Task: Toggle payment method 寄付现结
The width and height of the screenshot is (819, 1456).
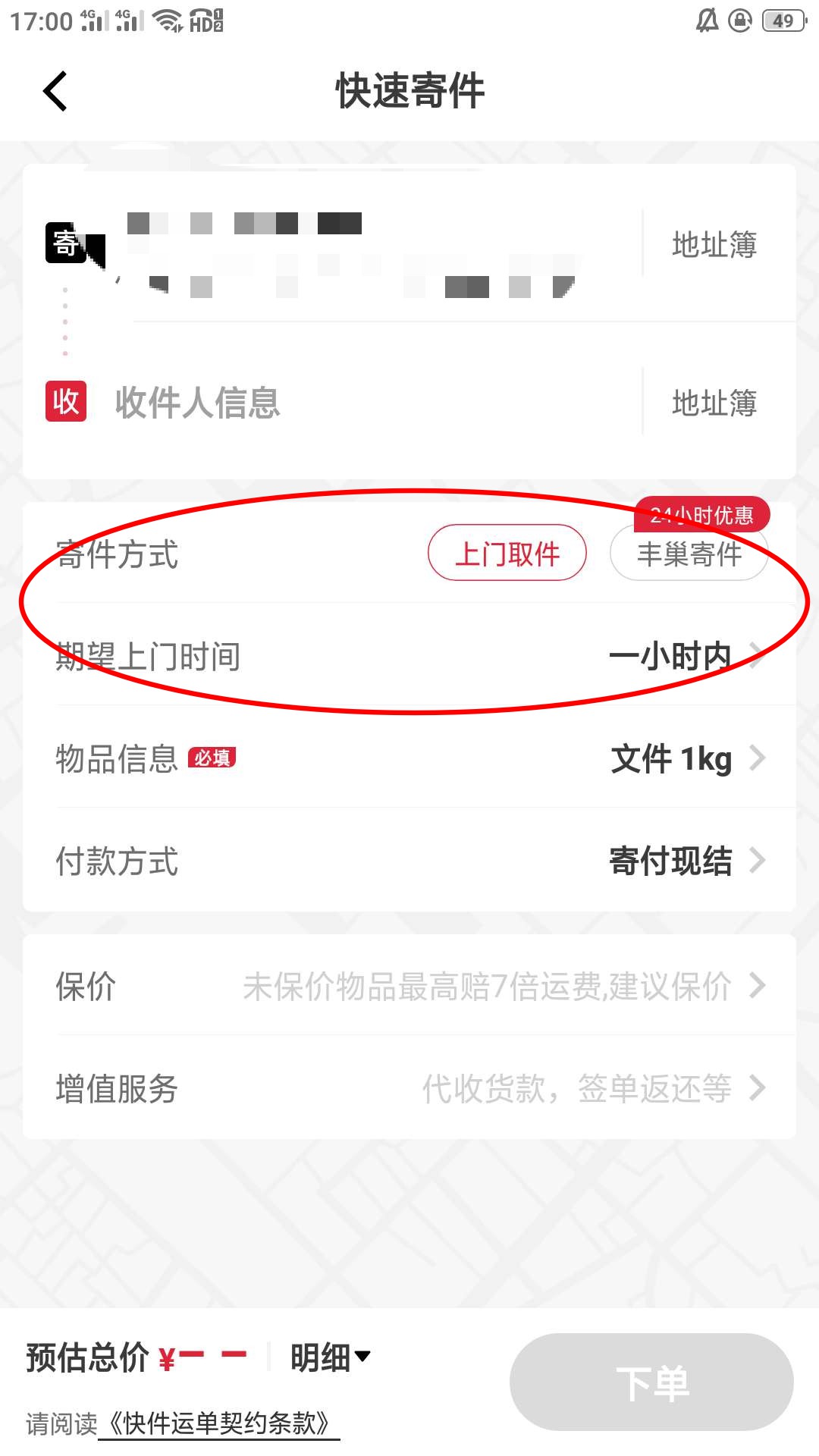Action: click(669, 859)
